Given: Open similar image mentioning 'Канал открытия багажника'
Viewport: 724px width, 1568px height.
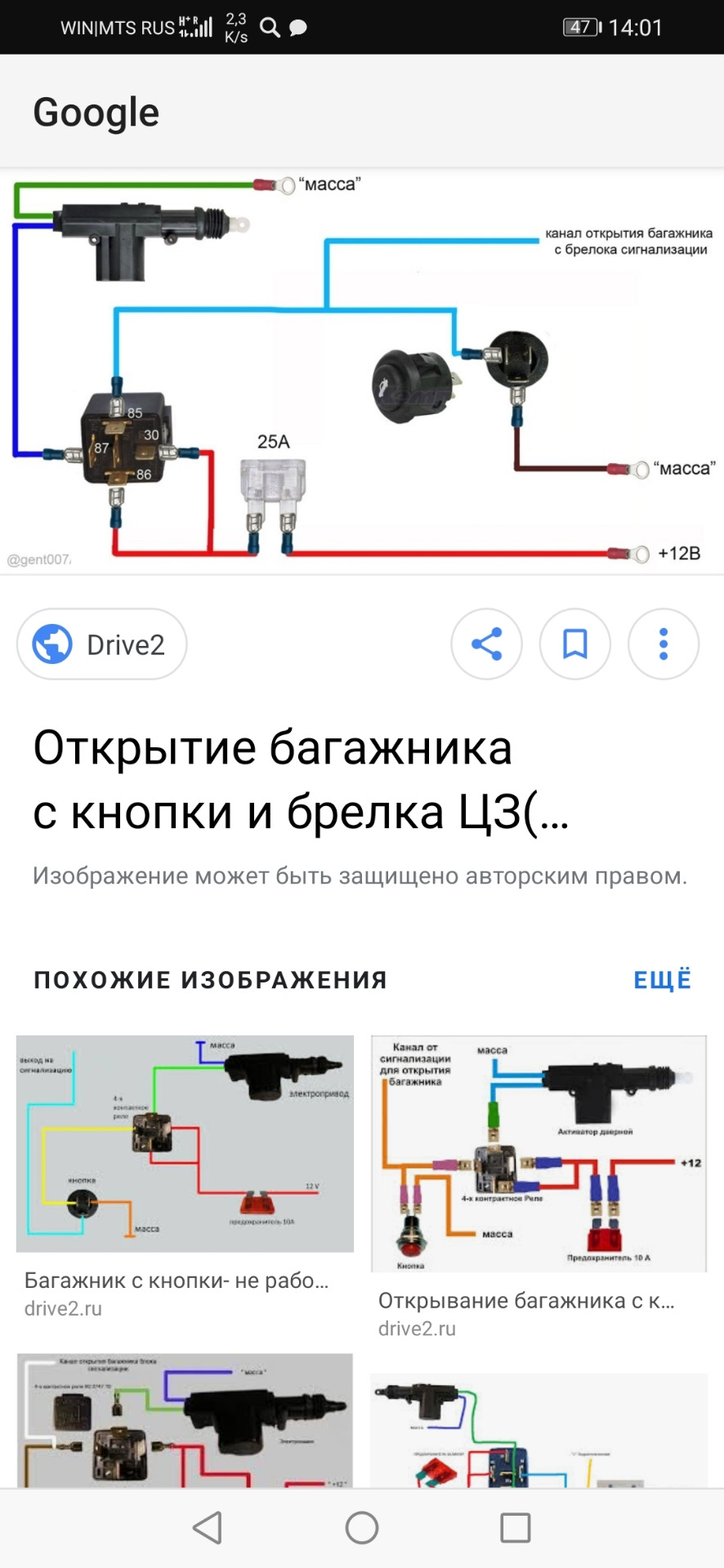Looking at the screenshot, I should click(x=185, y=1419).
